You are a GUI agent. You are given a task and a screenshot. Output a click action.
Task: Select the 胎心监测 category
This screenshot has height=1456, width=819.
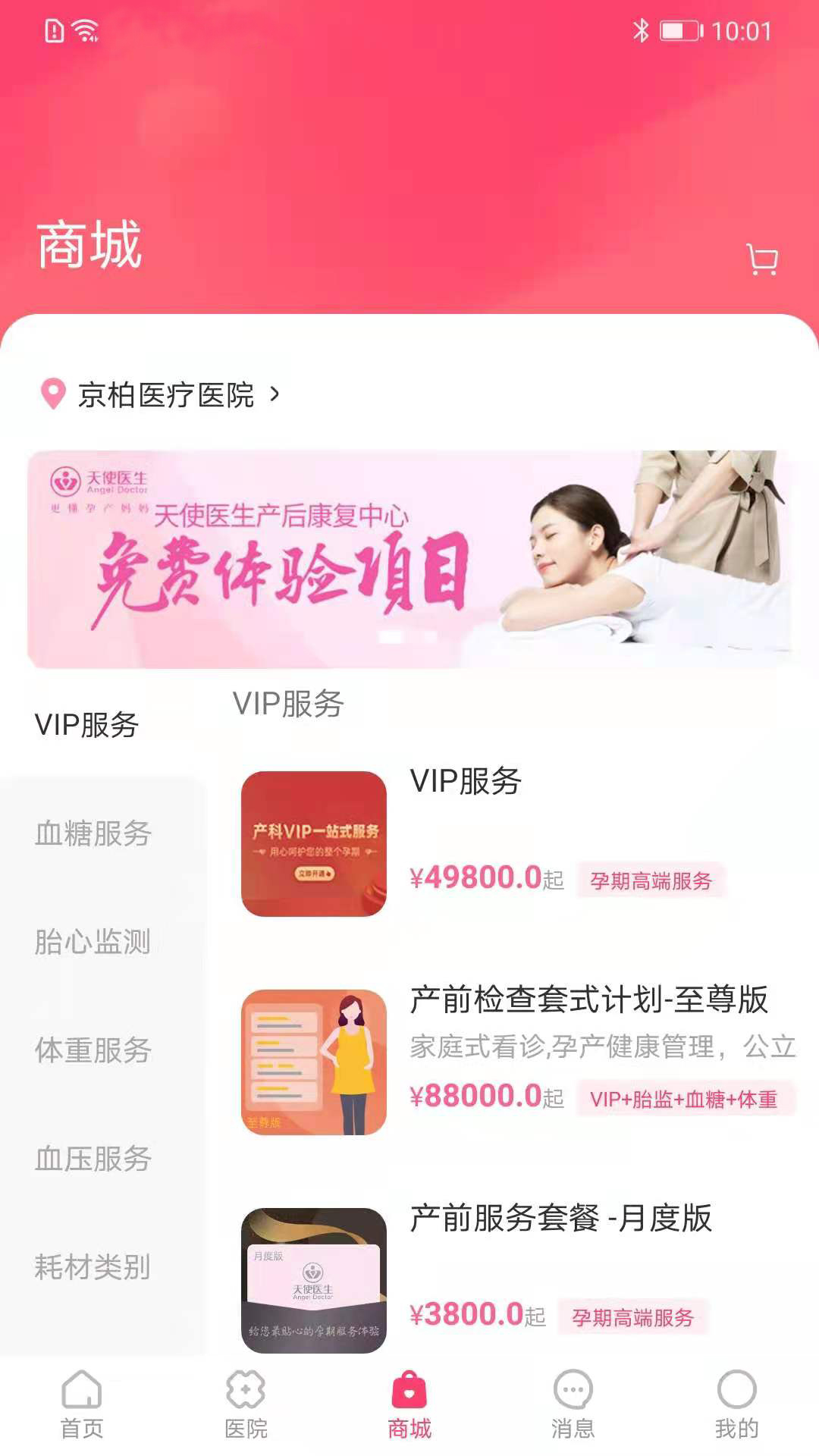[x=93, y=942]
